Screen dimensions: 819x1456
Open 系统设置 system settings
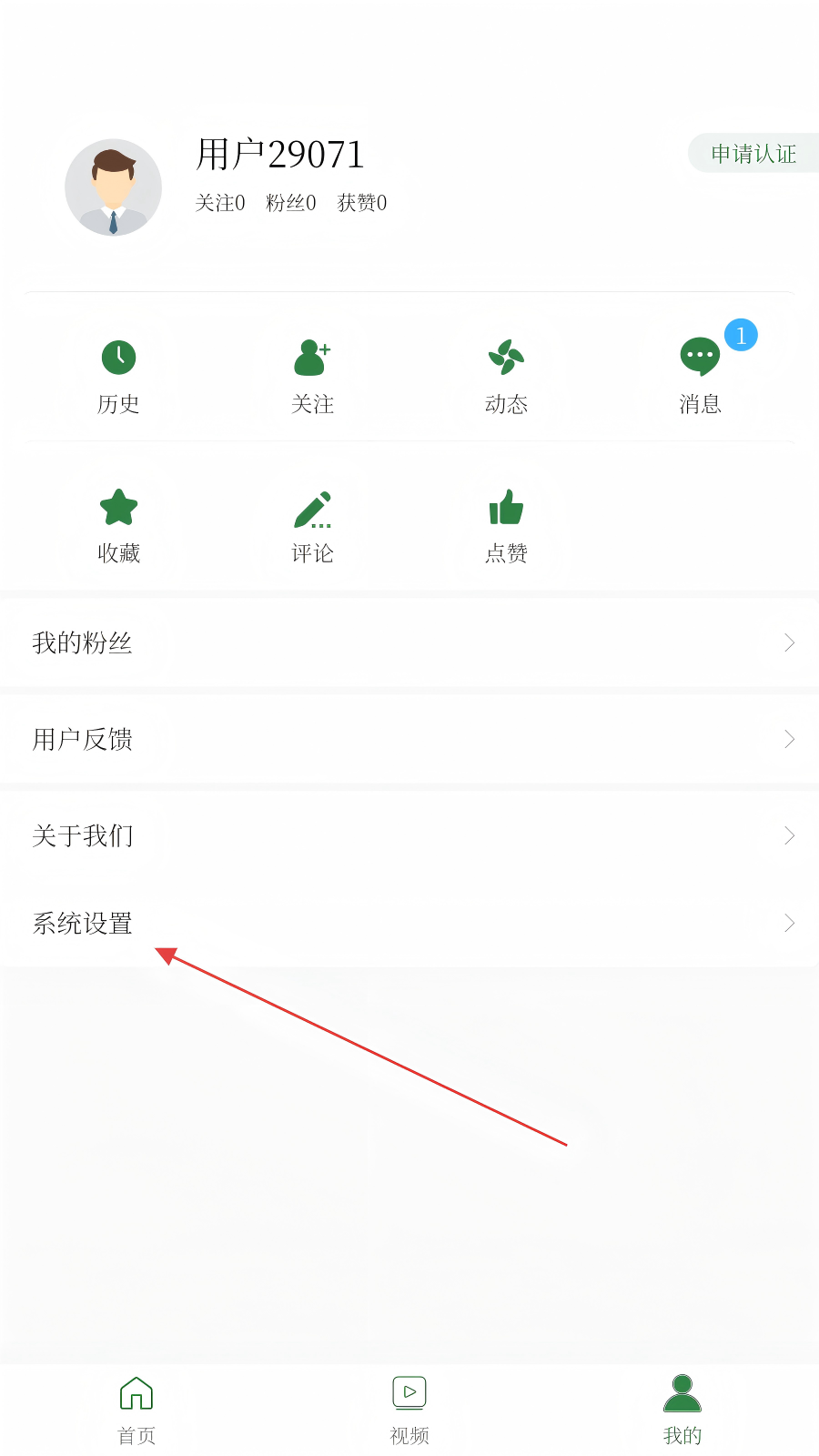point(409,923)
